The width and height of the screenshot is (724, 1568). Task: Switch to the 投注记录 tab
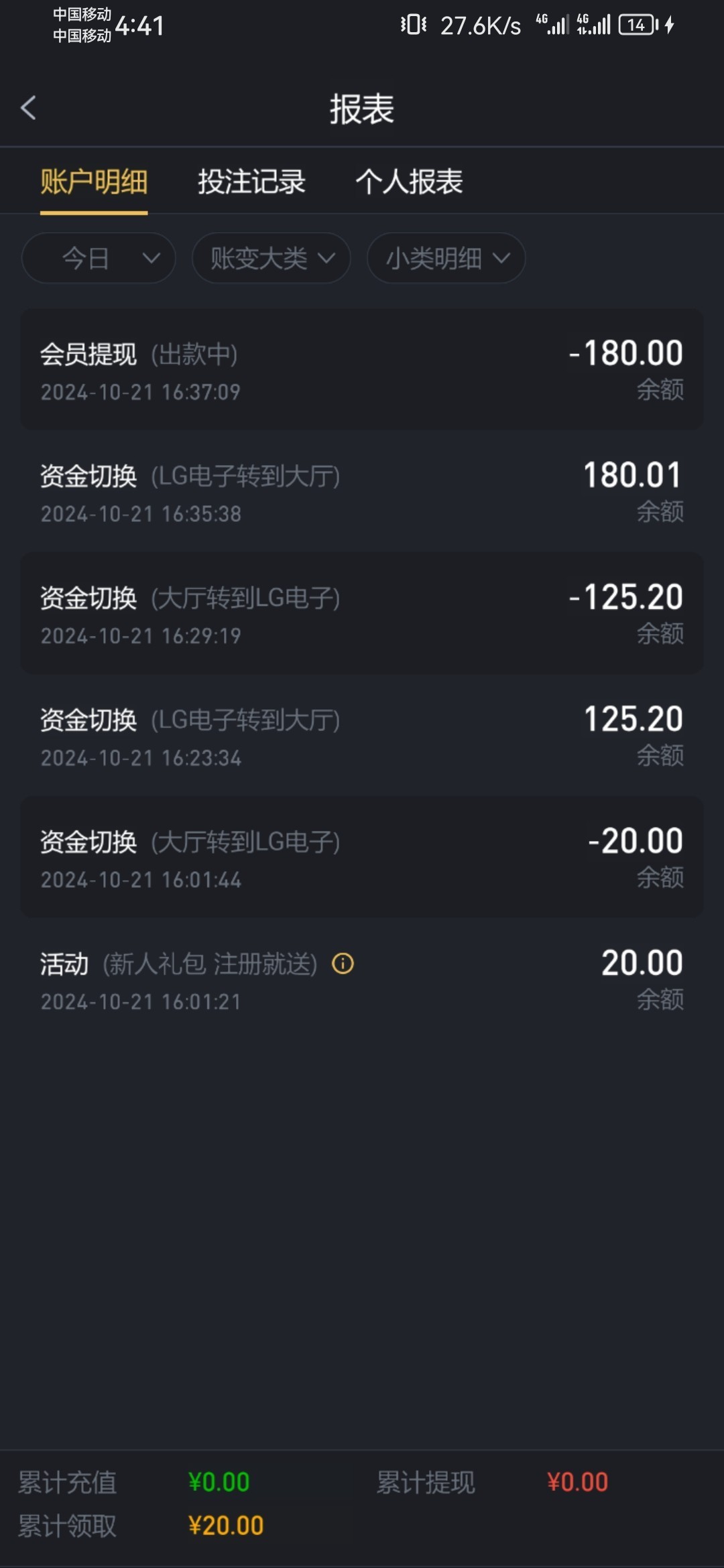point(251,182)
